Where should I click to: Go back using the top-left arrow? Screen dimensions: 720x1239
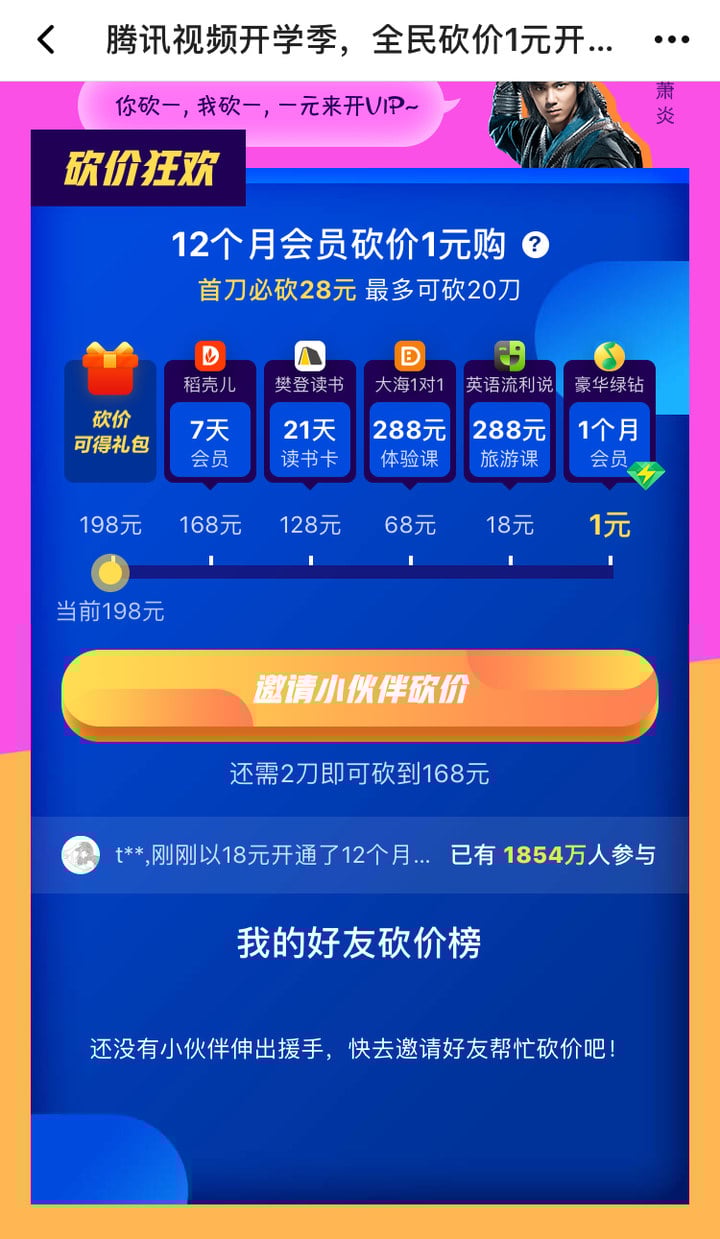tap(46, 40)
